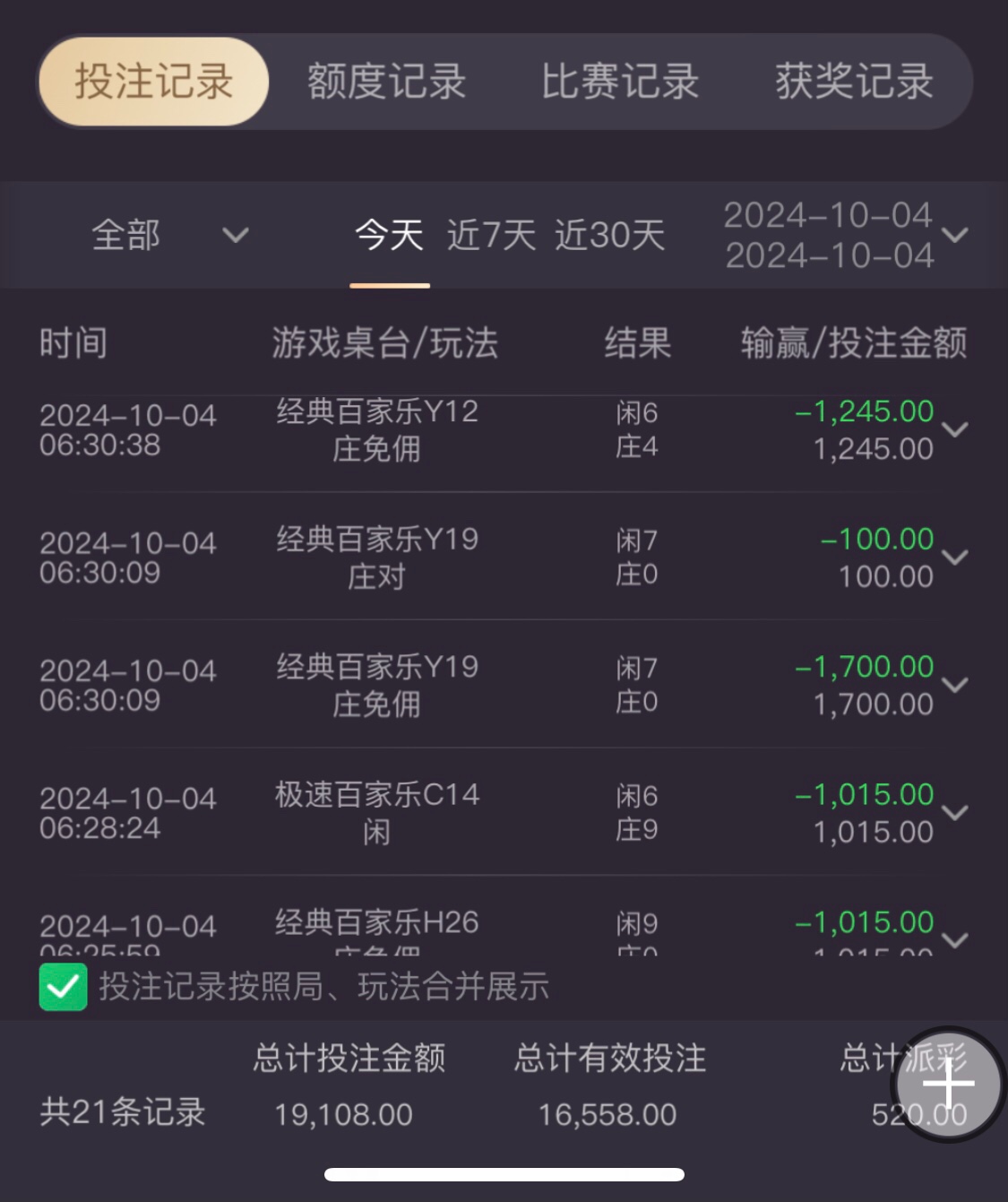Open the 比赛记录 tab

(x=619, y=82)
